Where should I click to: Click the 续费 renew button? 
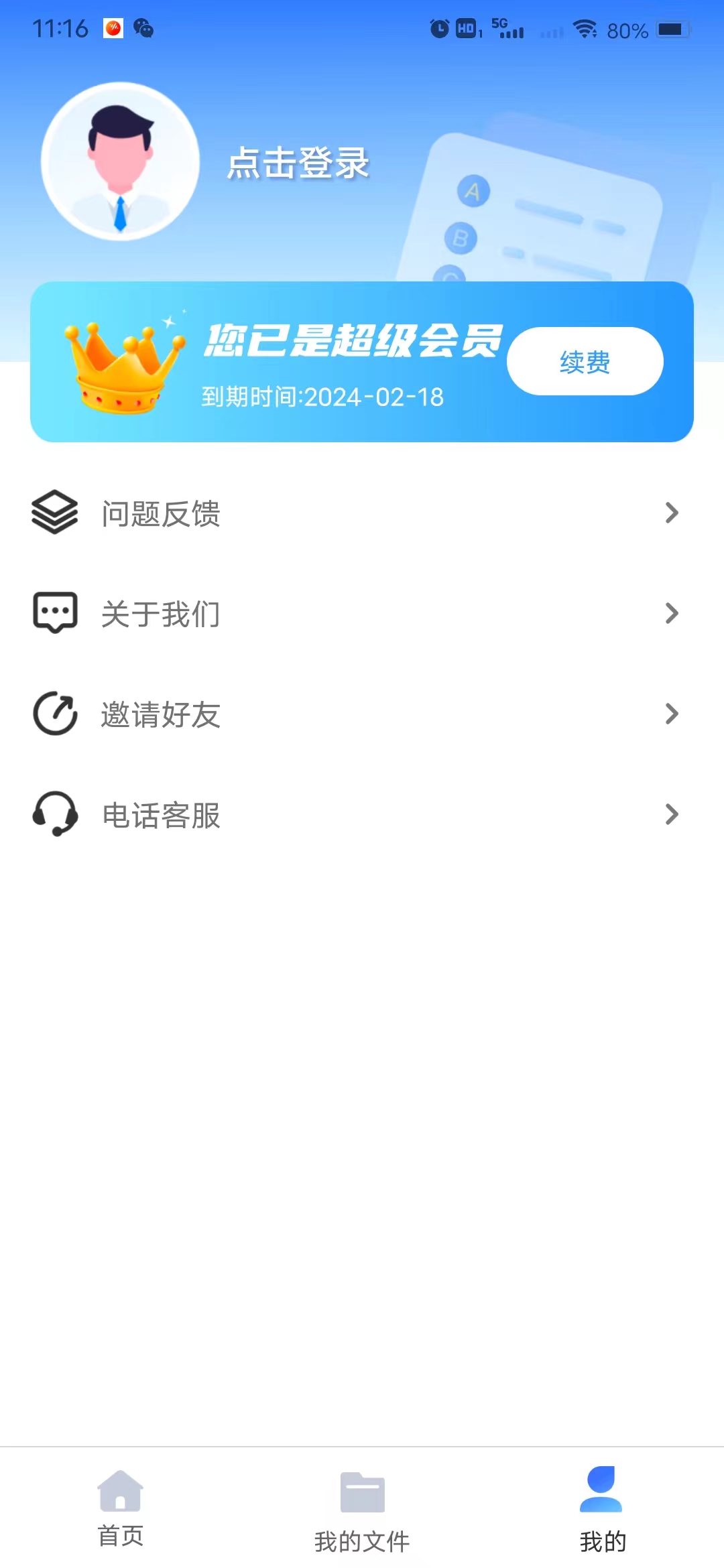pyautogui.click(x=585, y=361)
